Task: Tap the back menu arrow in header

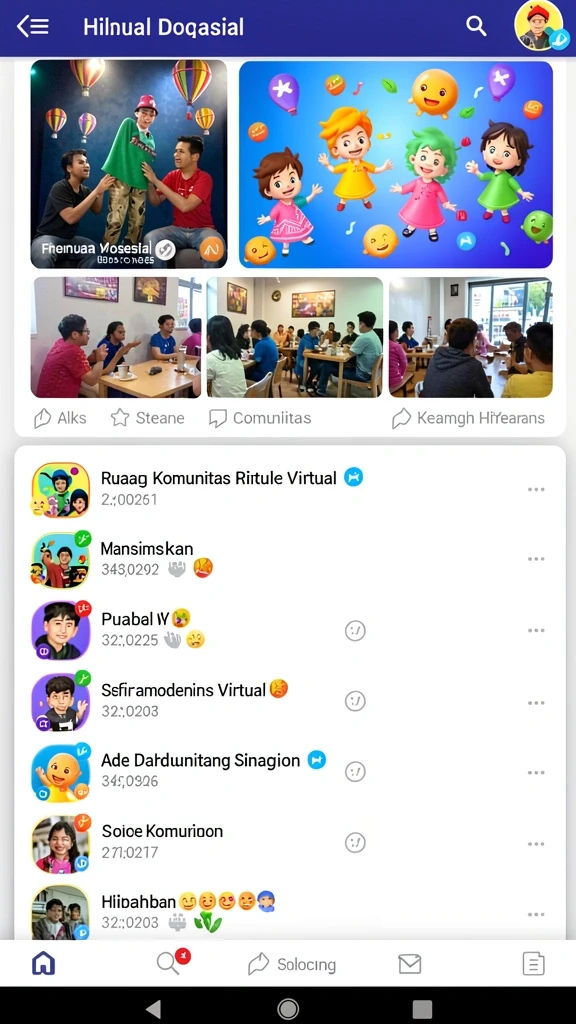Action: click(33, 27)
